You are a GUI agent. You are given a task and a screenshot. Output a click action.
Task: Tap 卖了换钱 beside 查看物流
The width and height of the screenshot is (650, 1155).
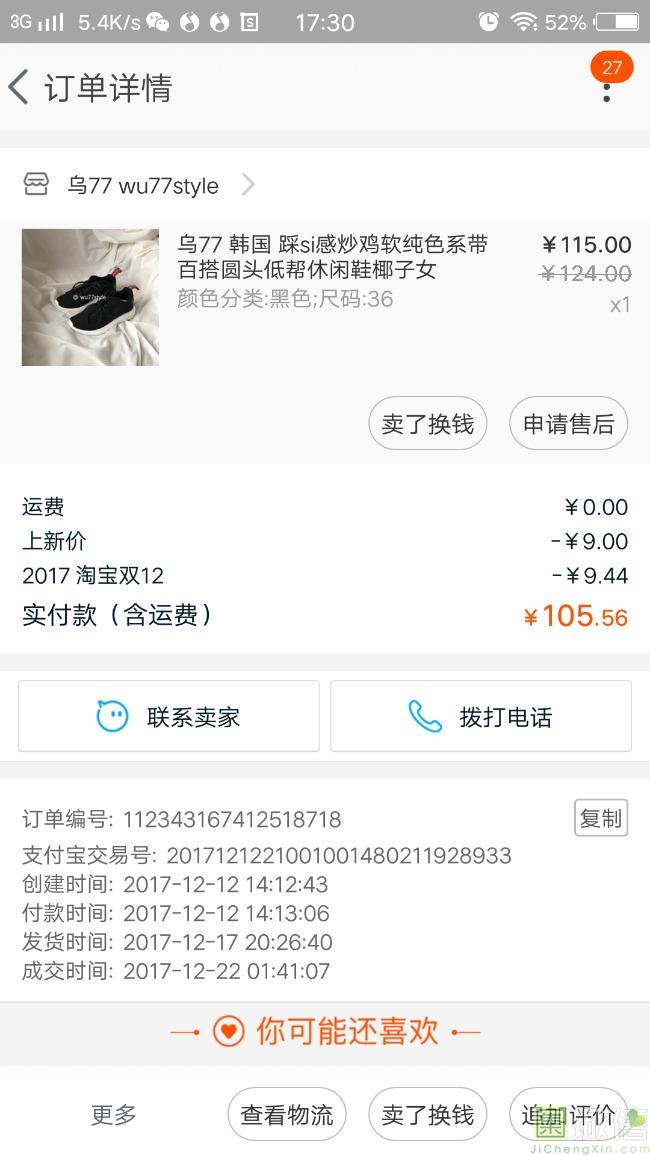pyautogui.click(x=427, y=1115)
